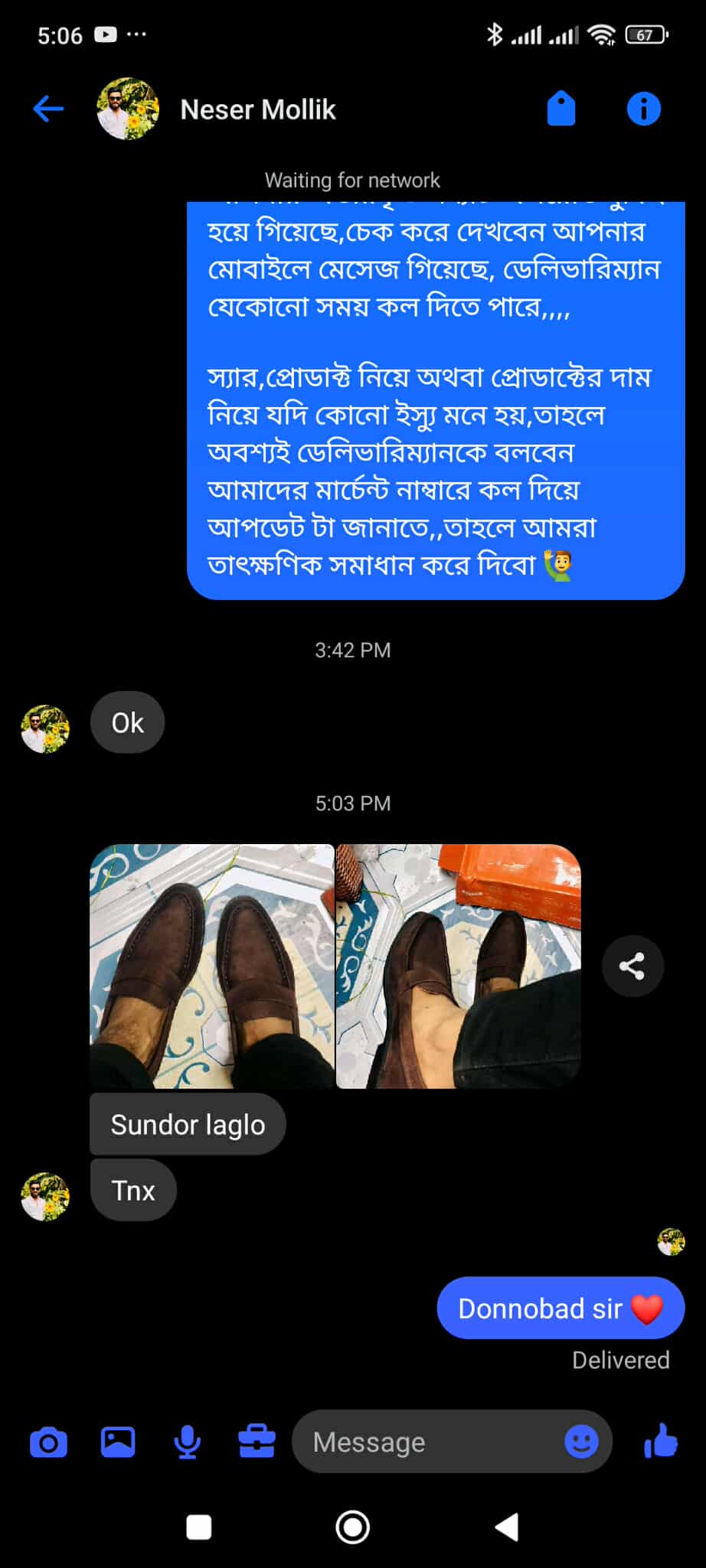Open the business tools briefcase
The image size is (706, 1568).
(x=257, y=1442)
